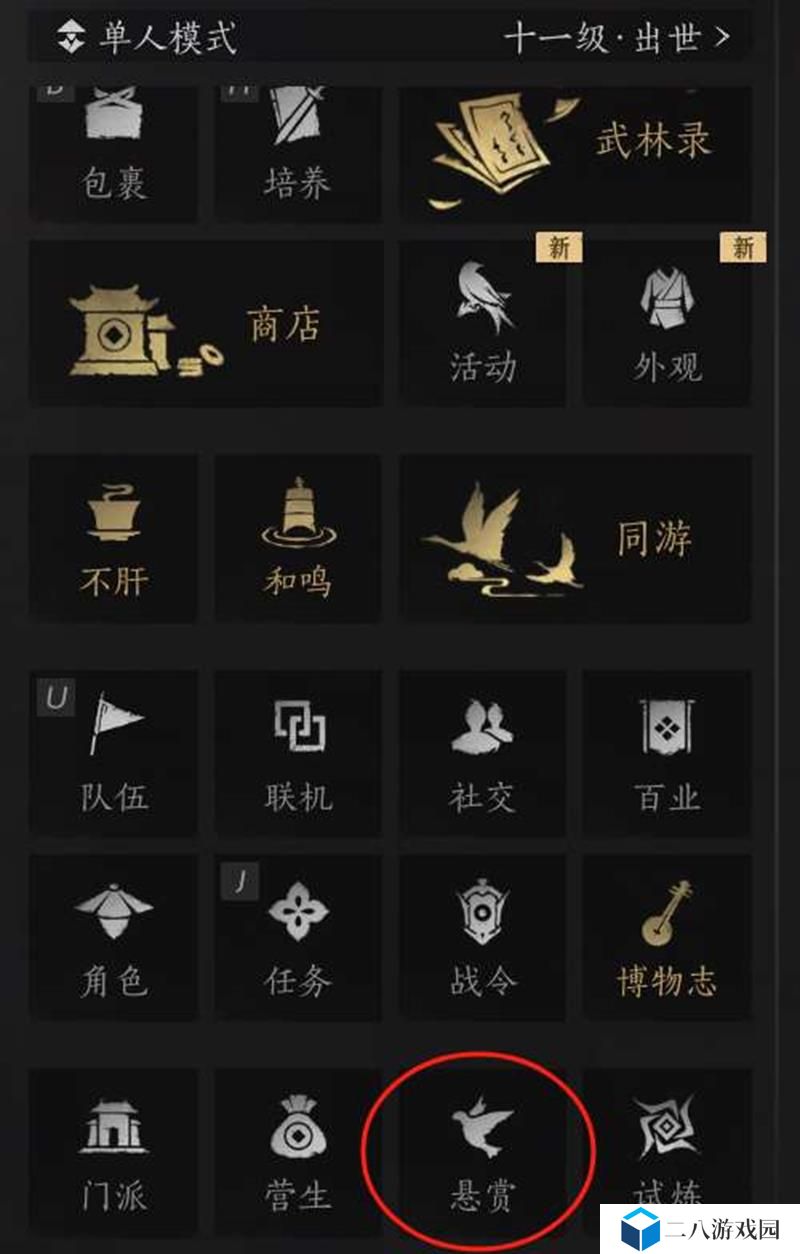Open the 培养 cultivation tile
Screen dimensions: 800x1254
297,150
